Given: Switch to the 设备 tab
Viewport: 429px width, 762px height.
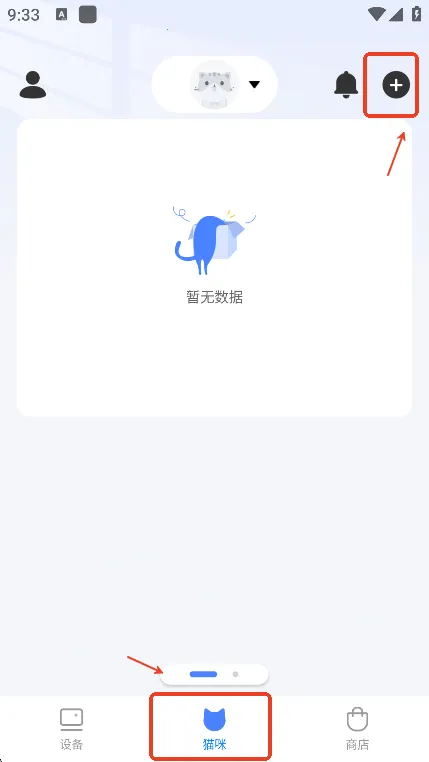Looking at the screenshot, I should pyautogui.click(x=71, y=729).
